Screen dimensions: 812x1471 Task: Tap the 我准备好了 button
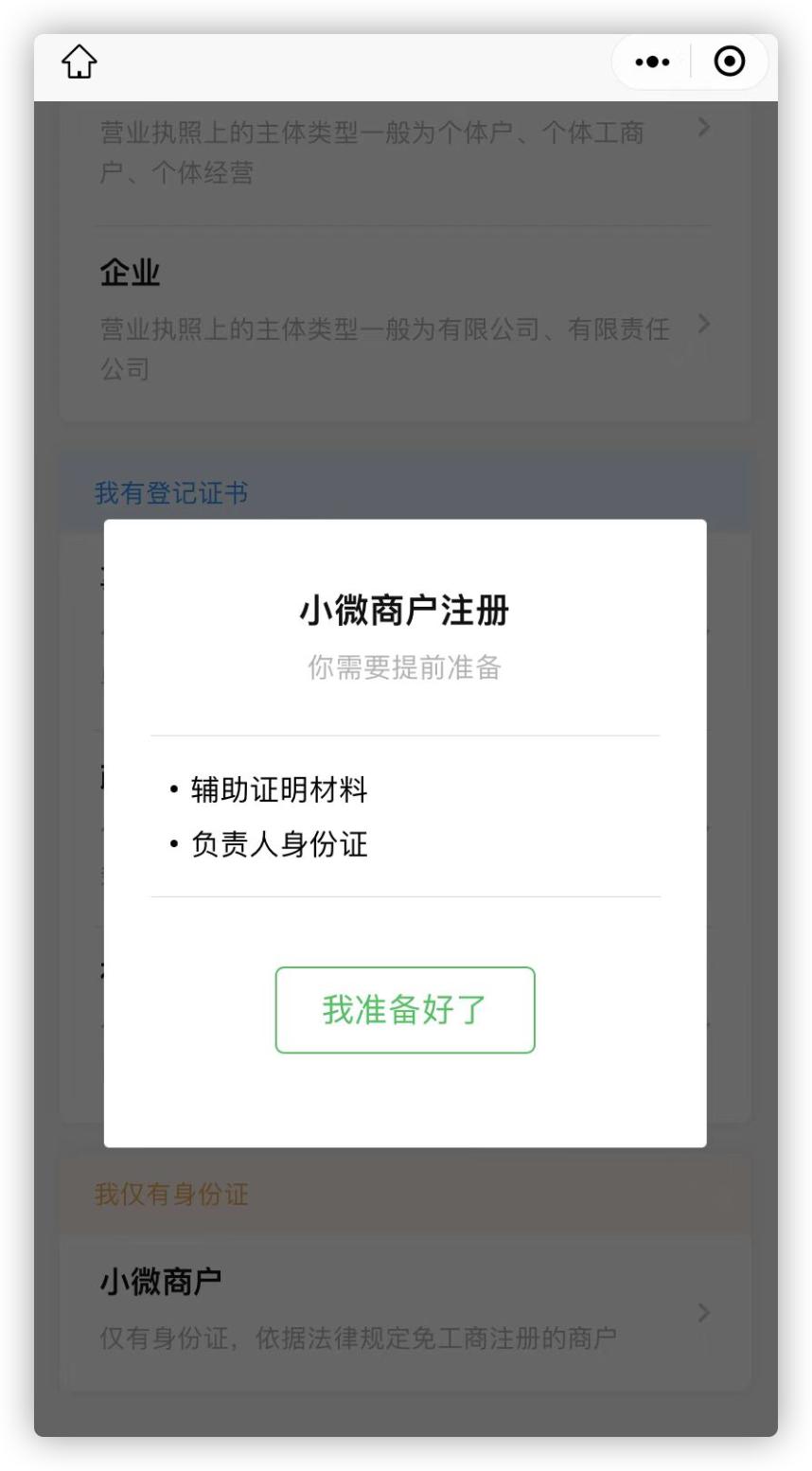(x=405, y=1009)
